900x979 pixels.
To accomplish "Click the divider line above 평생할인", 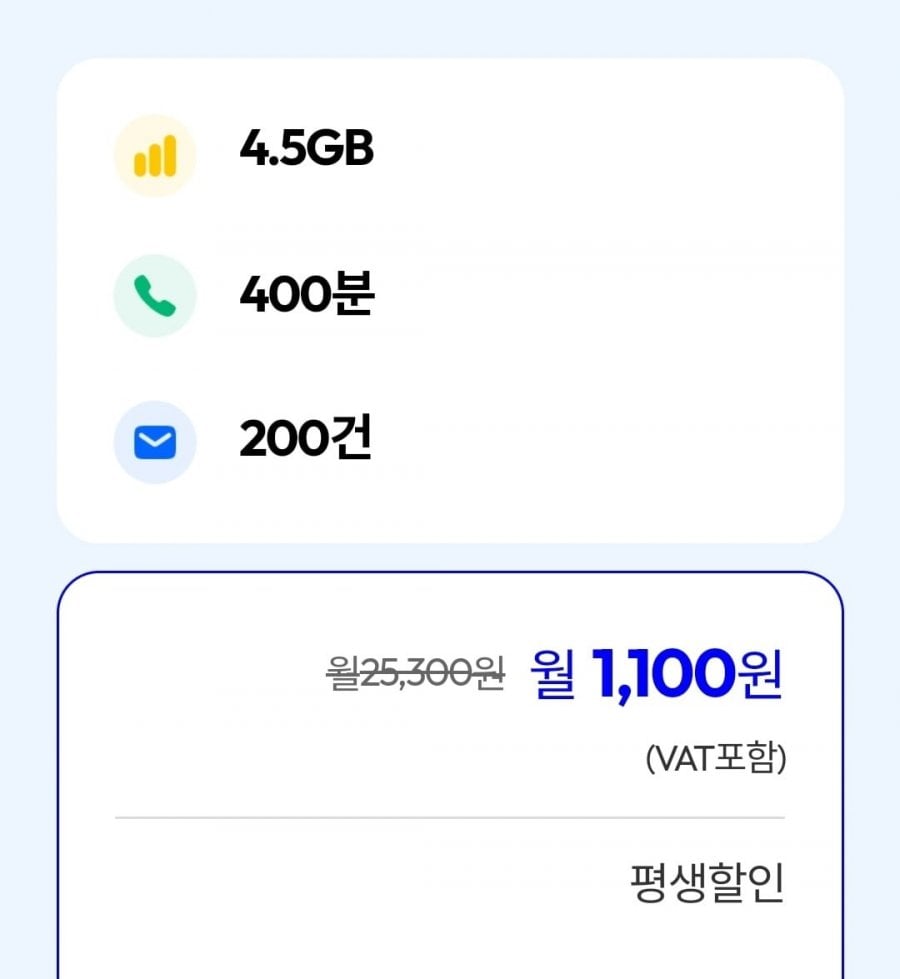I will tap(450, 817).
